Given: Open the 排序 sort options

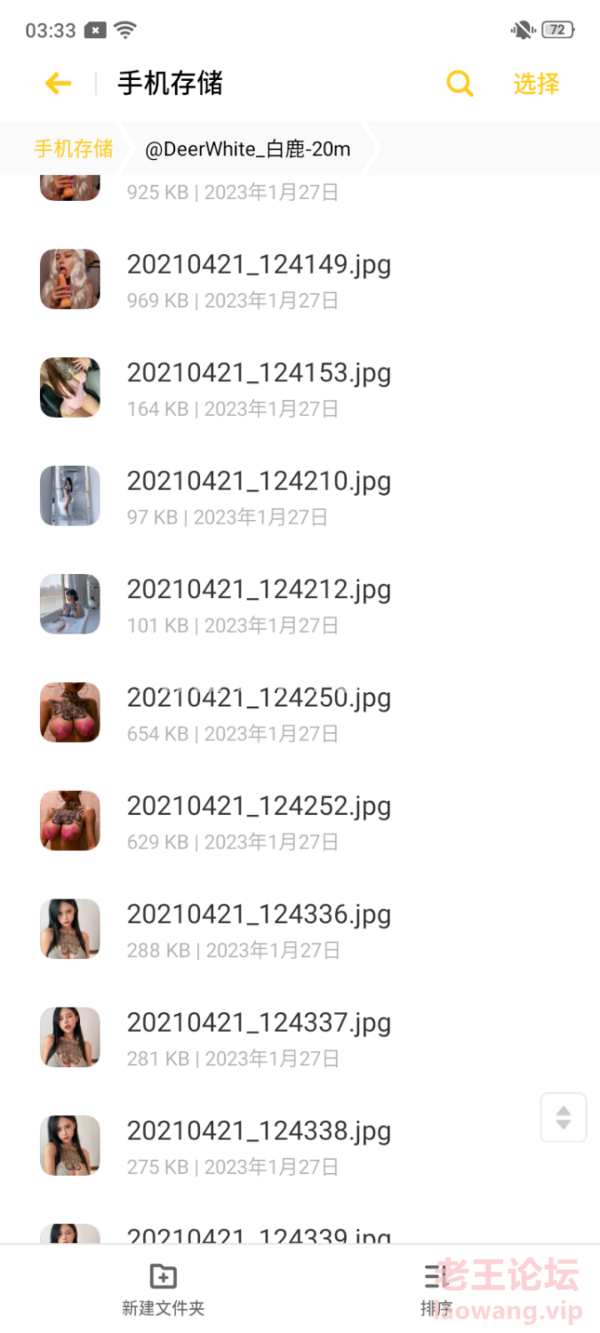Looking at the screenshot, I should 436,1288.
